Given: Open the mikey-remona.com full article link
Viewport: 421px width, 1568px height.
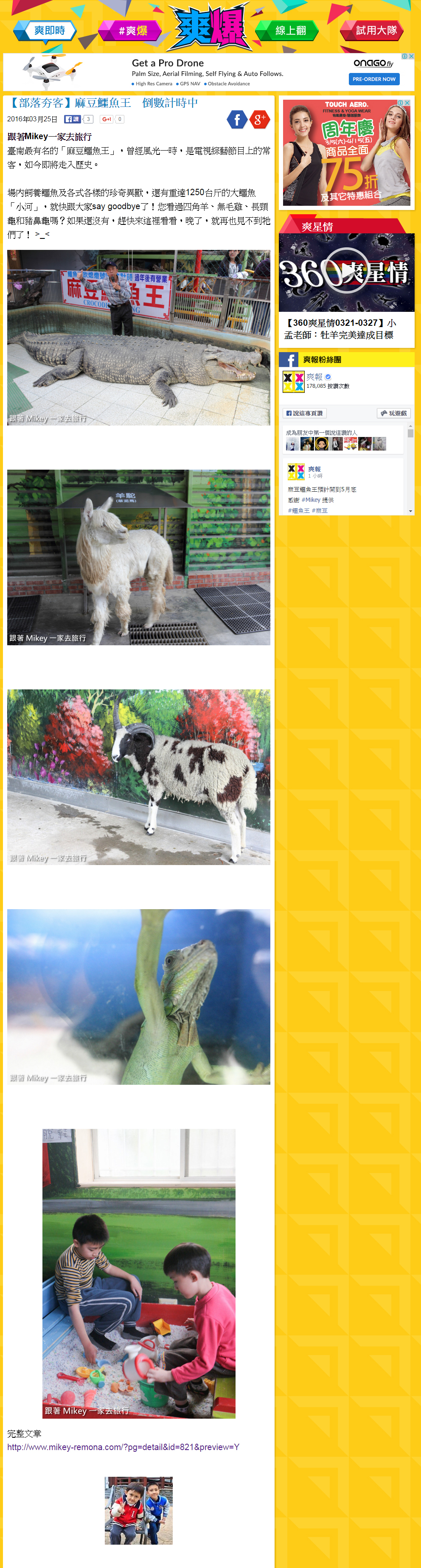Looking at the screenshot, I should (x=123, y=1447).
